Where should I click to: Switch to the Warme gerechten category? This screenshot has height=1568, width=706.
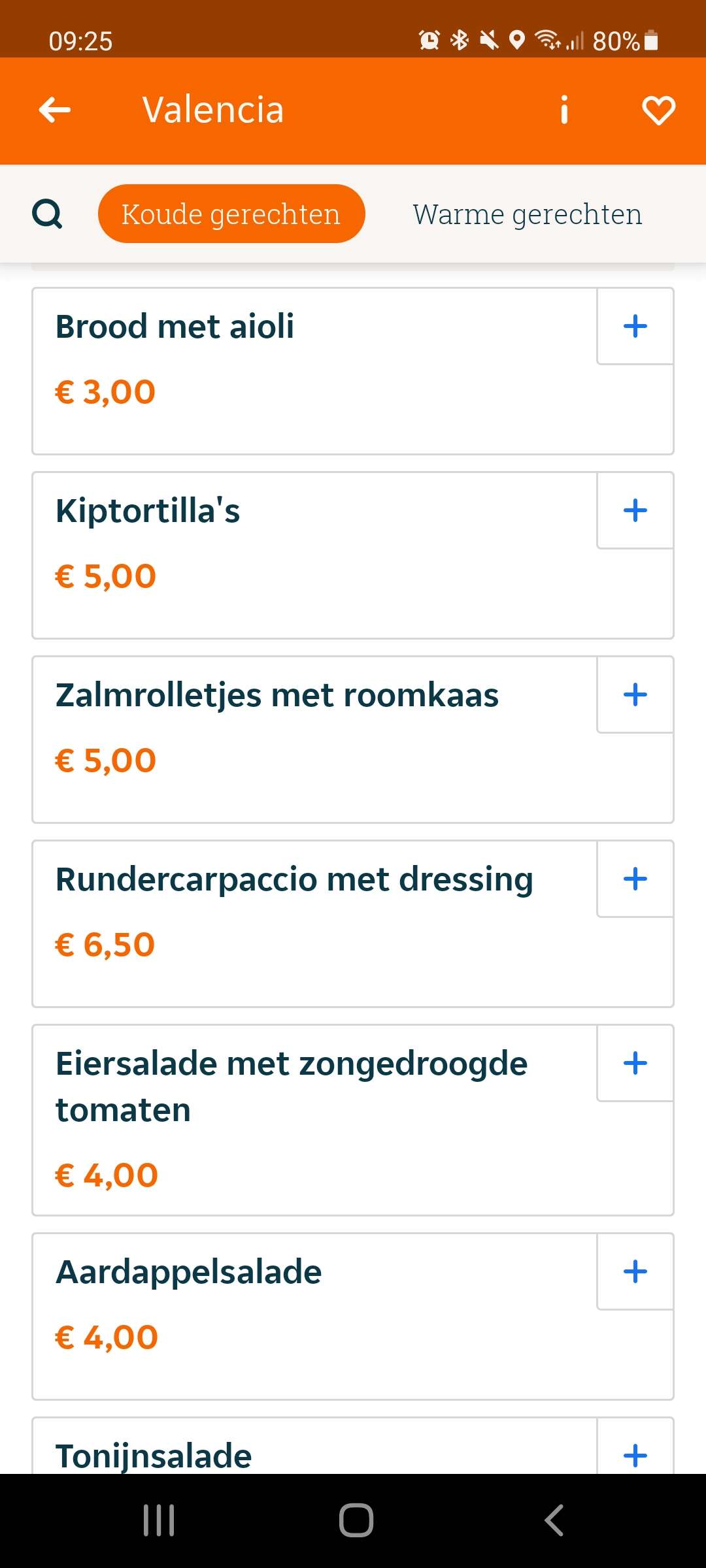[x=527, y=214]
